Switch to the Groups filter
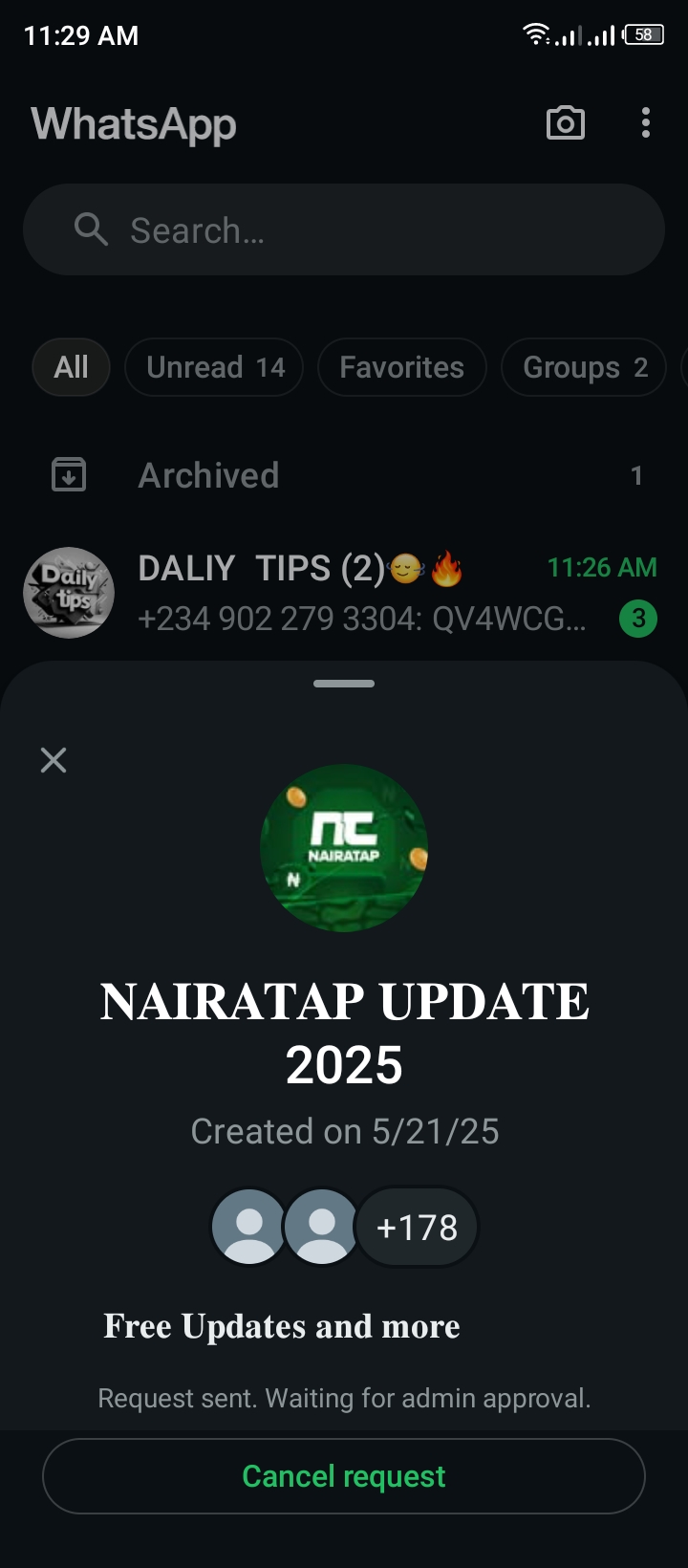 (x=584, y=367)
